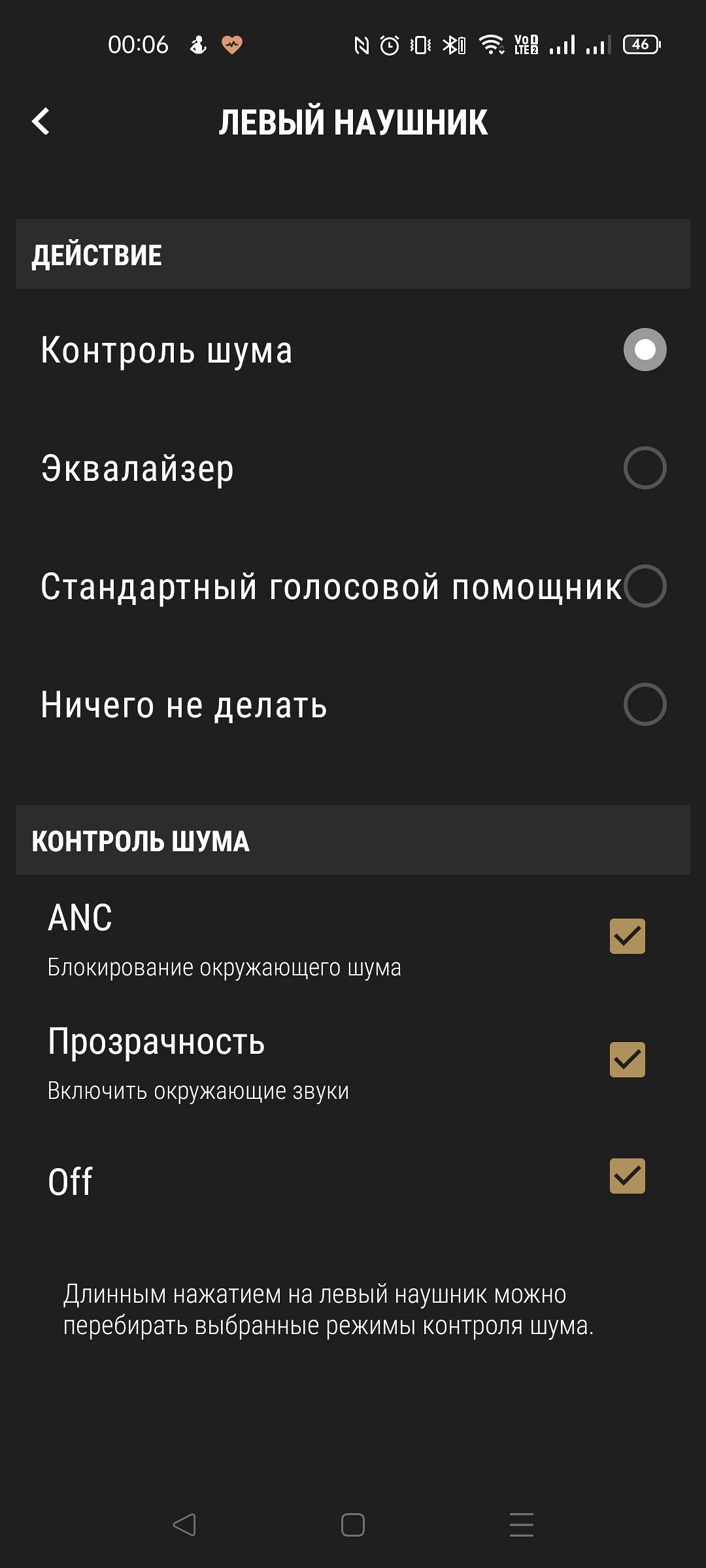
Task: Toggle the Прозрачность checkbox
Action: [x=627, y=1060]
